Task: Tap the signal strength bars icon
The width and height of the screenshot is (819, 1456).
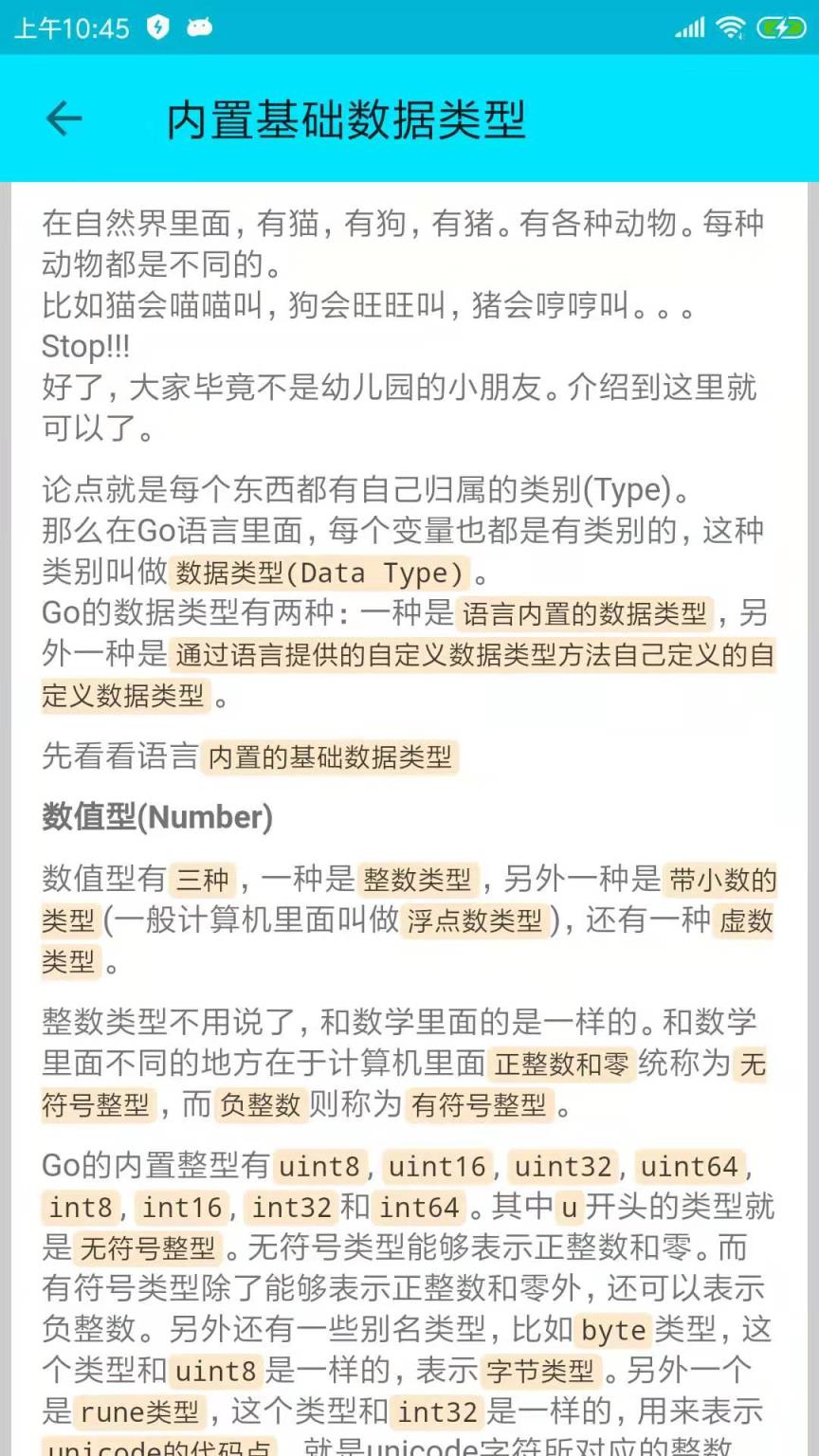Action: tap(689, 28)
